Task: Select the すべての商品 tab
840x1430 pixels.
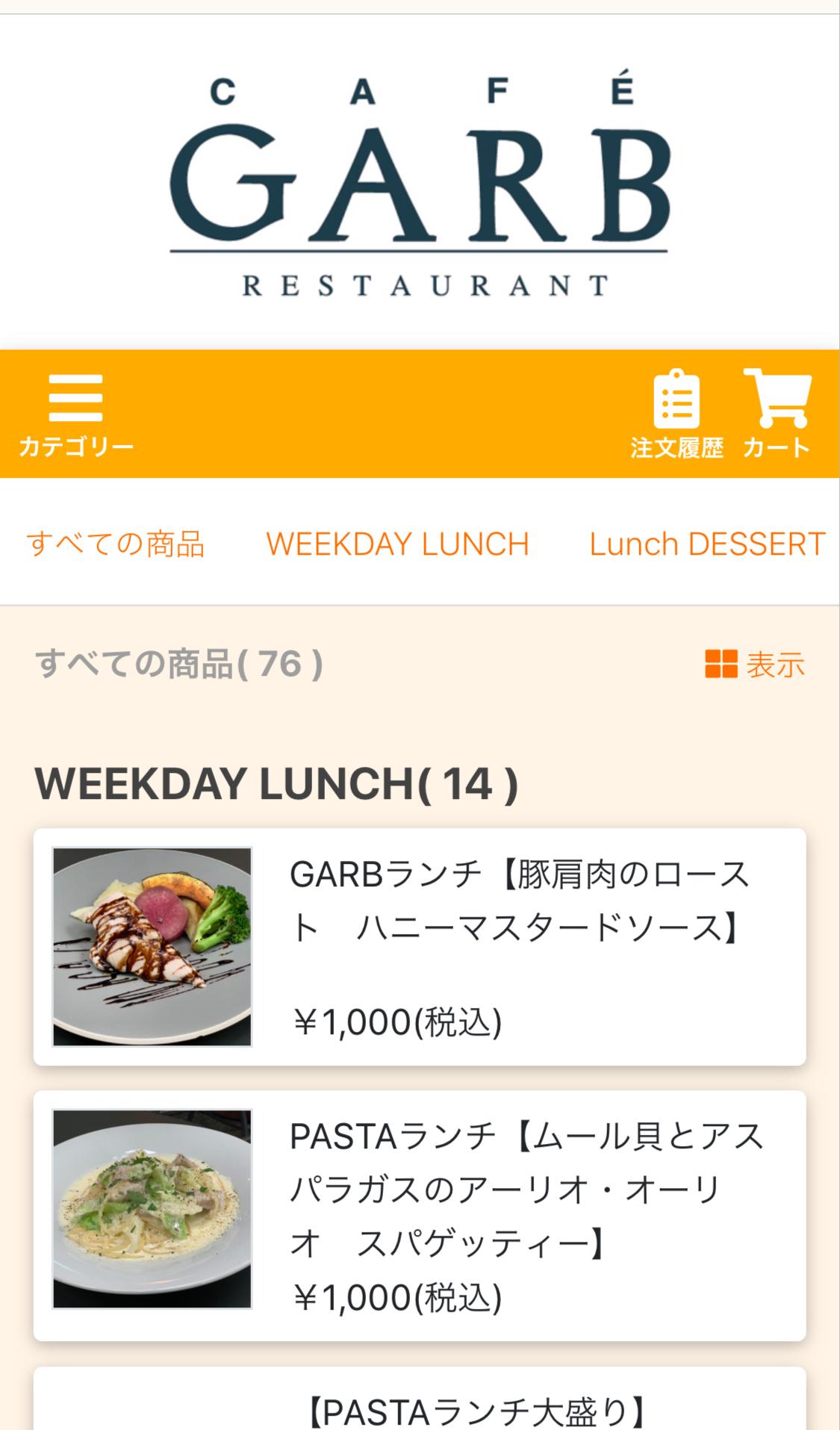Action: tap(118, 544)
